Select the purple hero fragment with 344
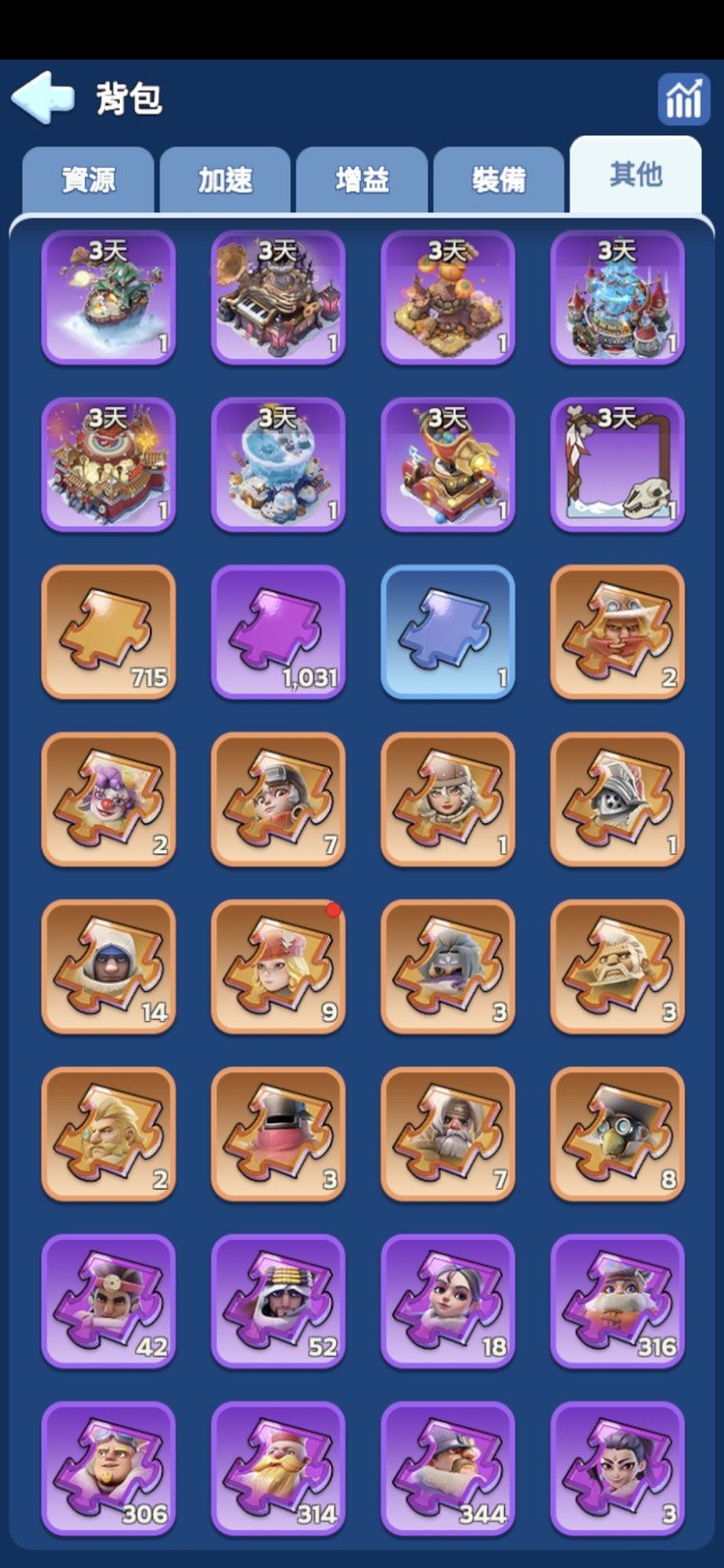Viewport: 724px width, 1568px height. pos(448,1468)
